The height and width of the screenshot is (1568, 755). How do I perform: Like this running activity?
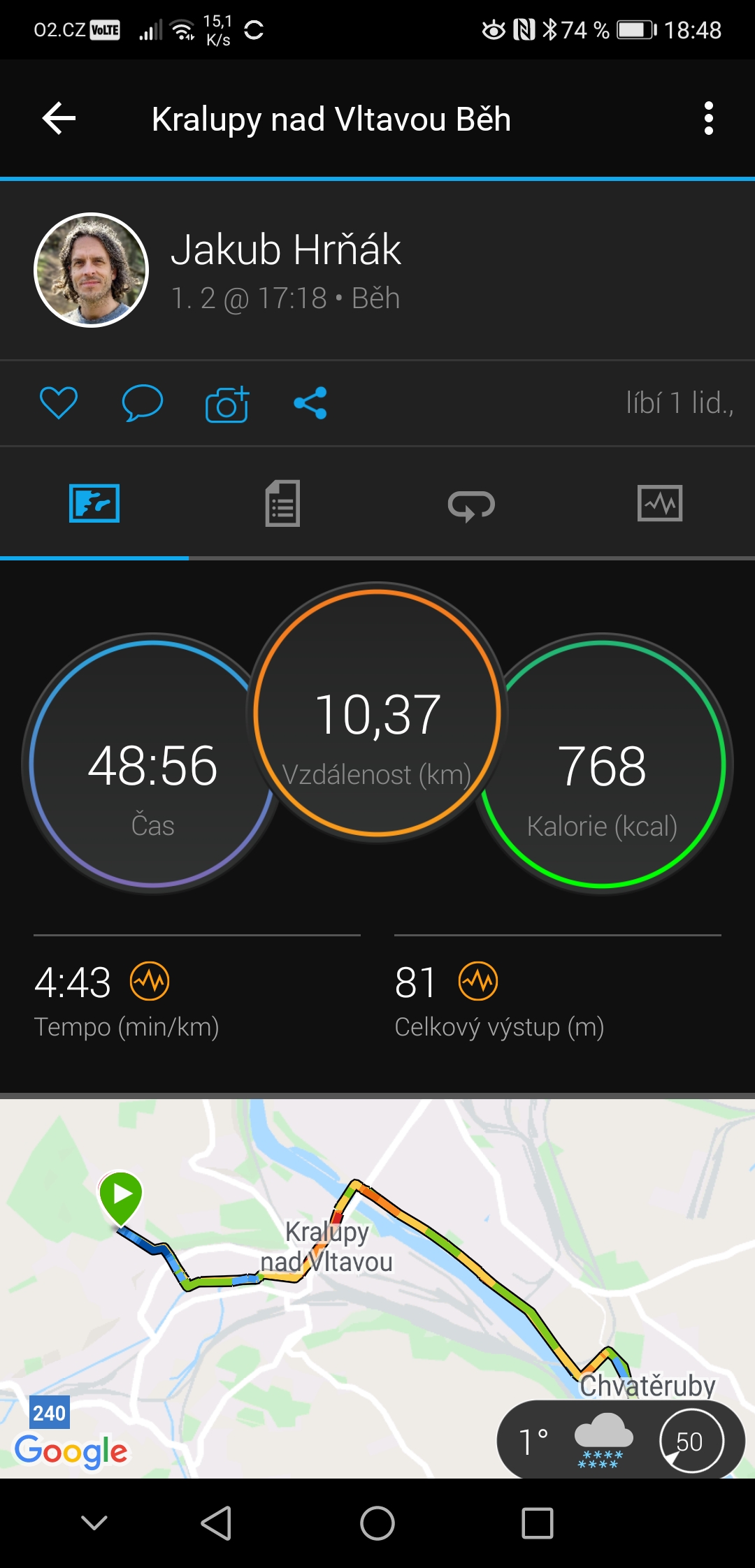[59, 402]
